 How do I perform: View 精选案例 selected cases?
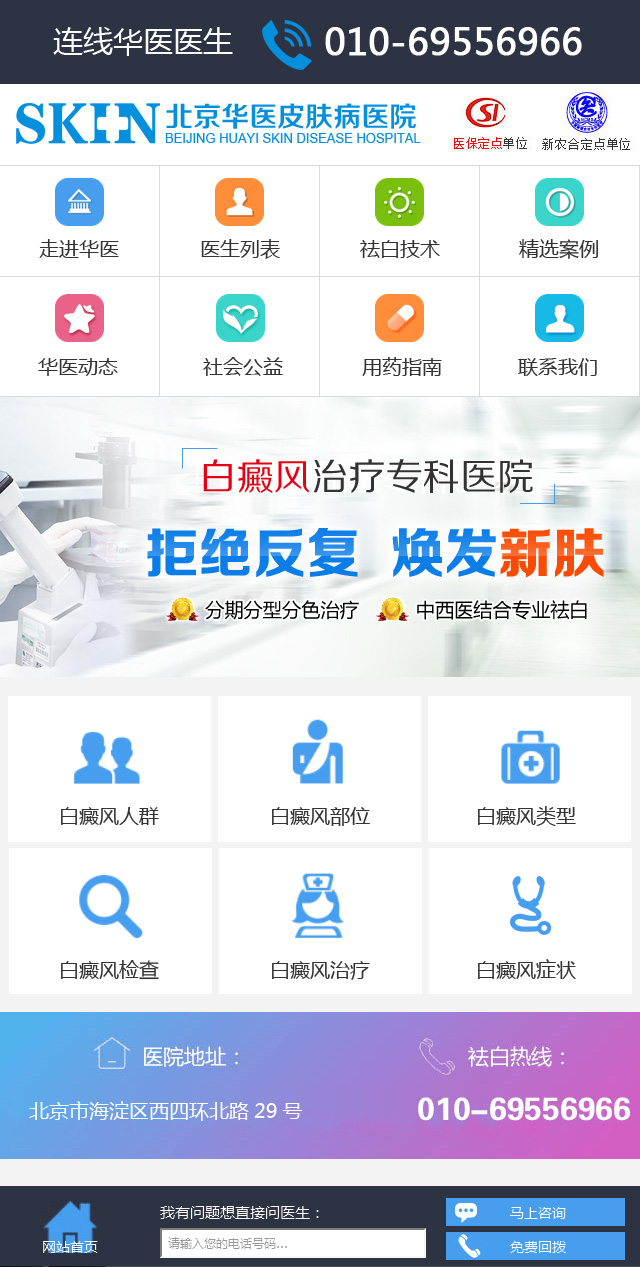pyautogui.click(x=559, y=221)
